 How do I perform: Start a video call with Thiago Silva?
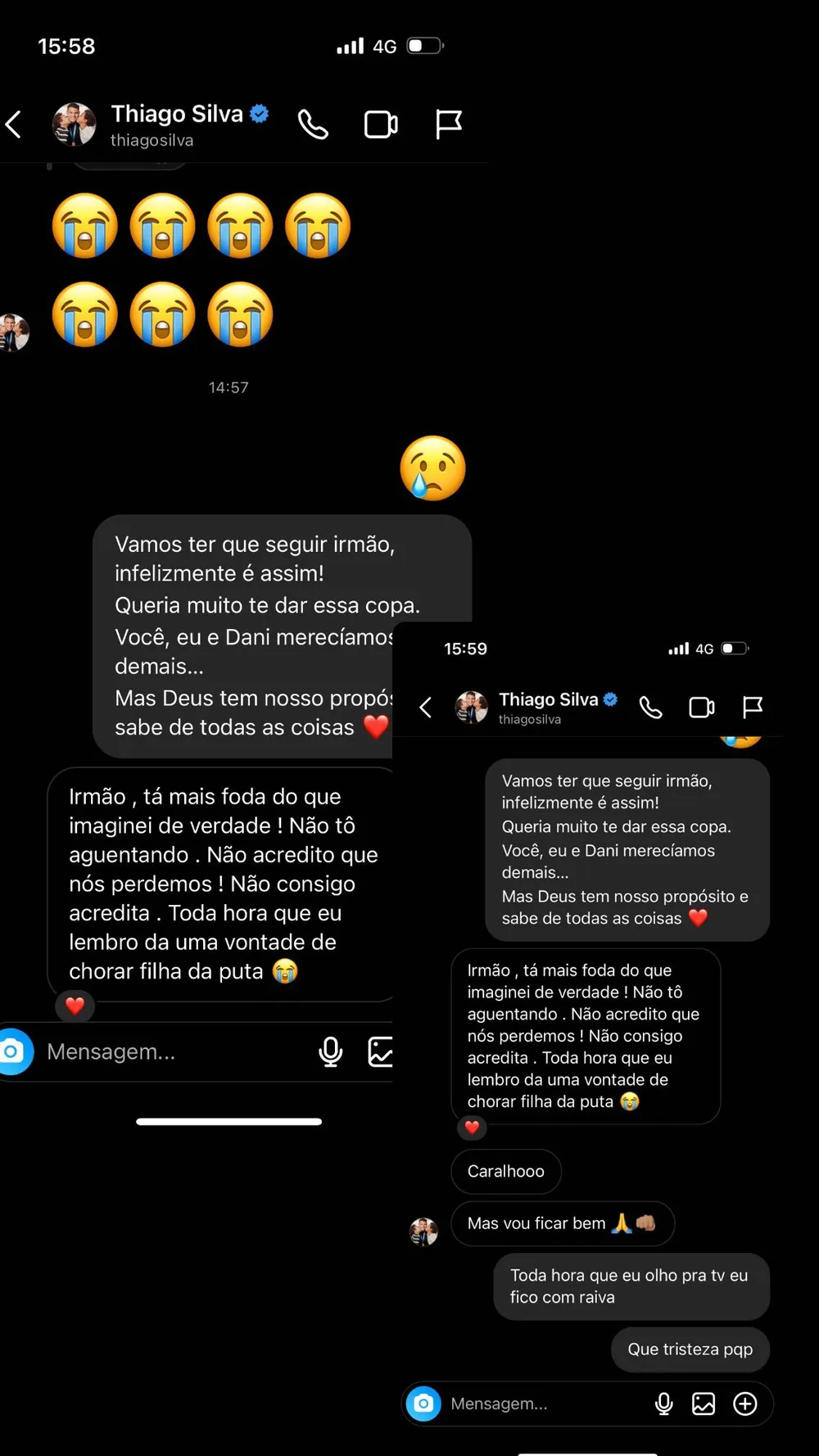click(x=380, y=124)
